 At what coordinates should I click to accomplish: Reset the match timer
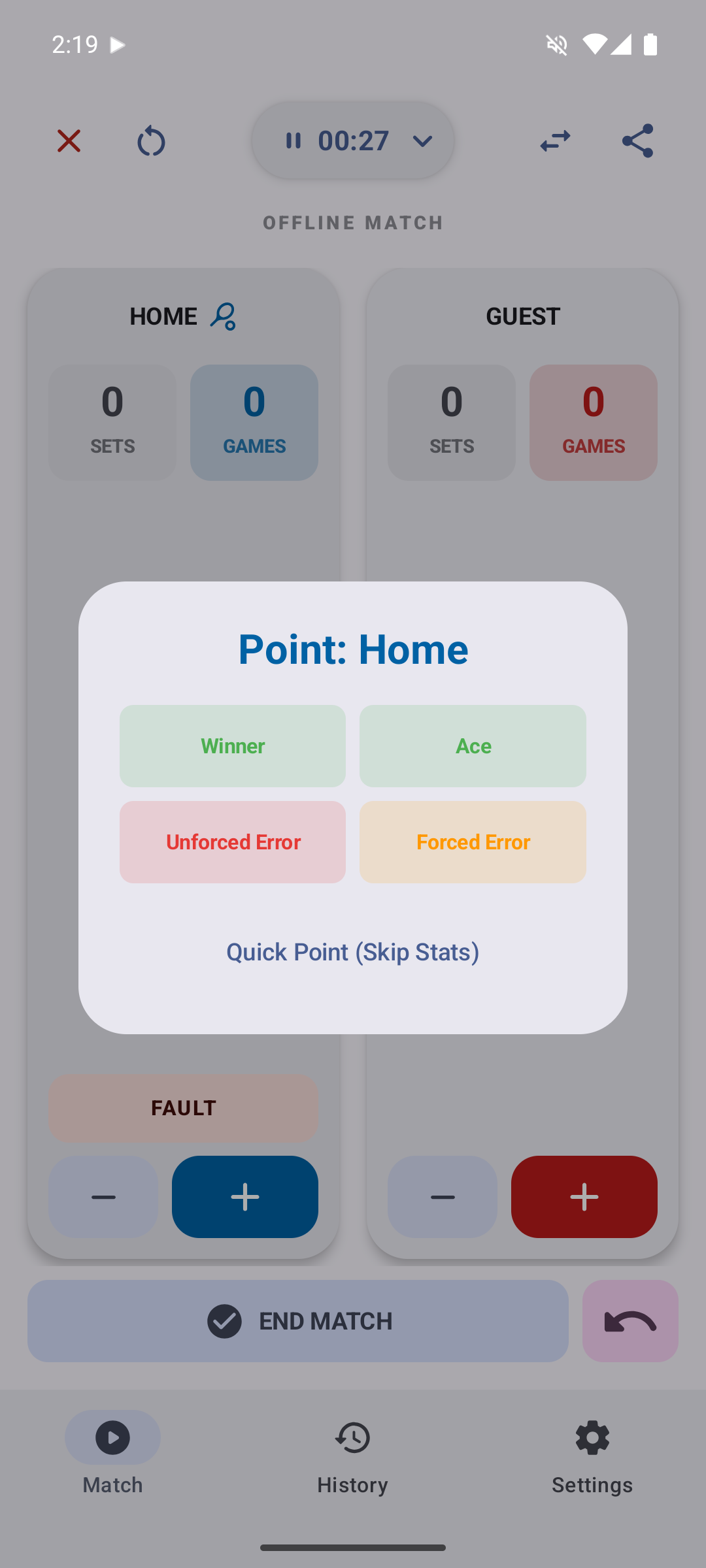[150, 140]
